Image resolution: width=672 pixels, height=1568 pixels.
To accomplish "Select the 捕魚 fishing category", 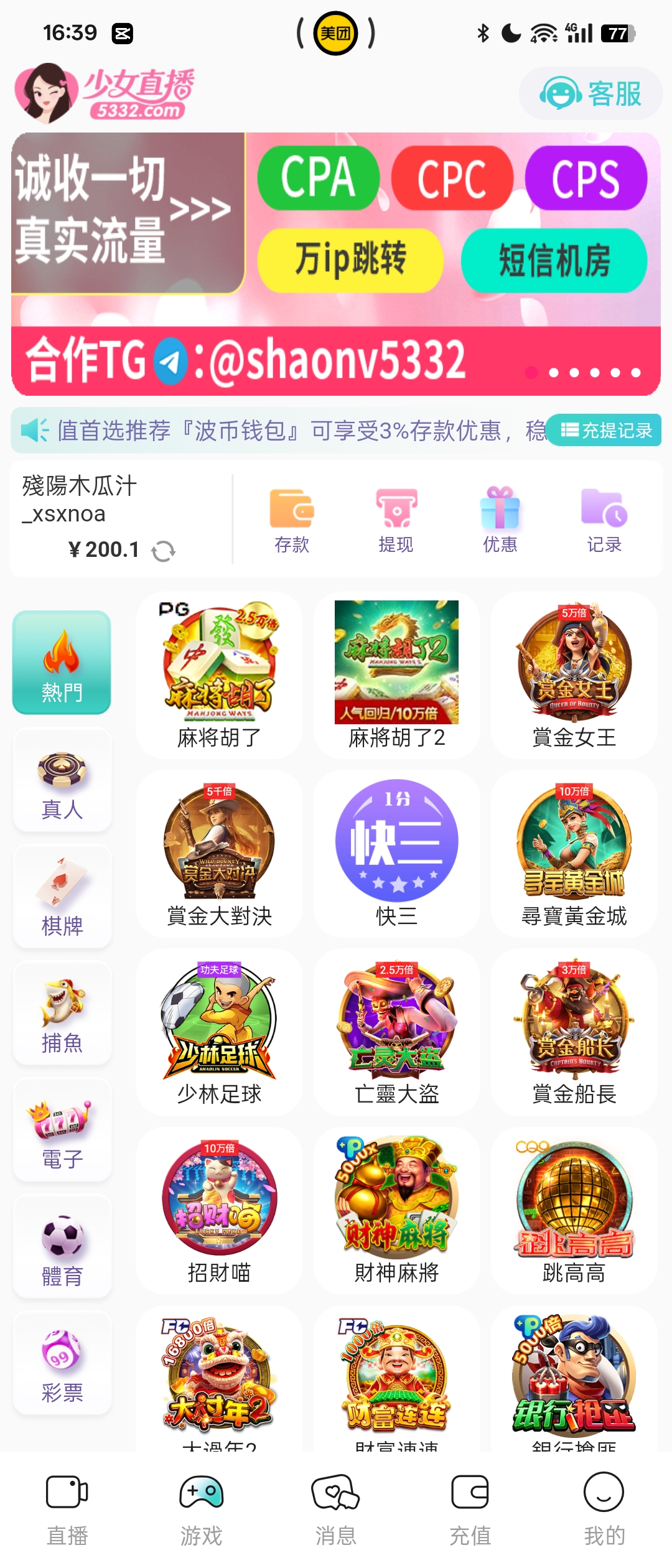I will click(x=61, y=1011).
